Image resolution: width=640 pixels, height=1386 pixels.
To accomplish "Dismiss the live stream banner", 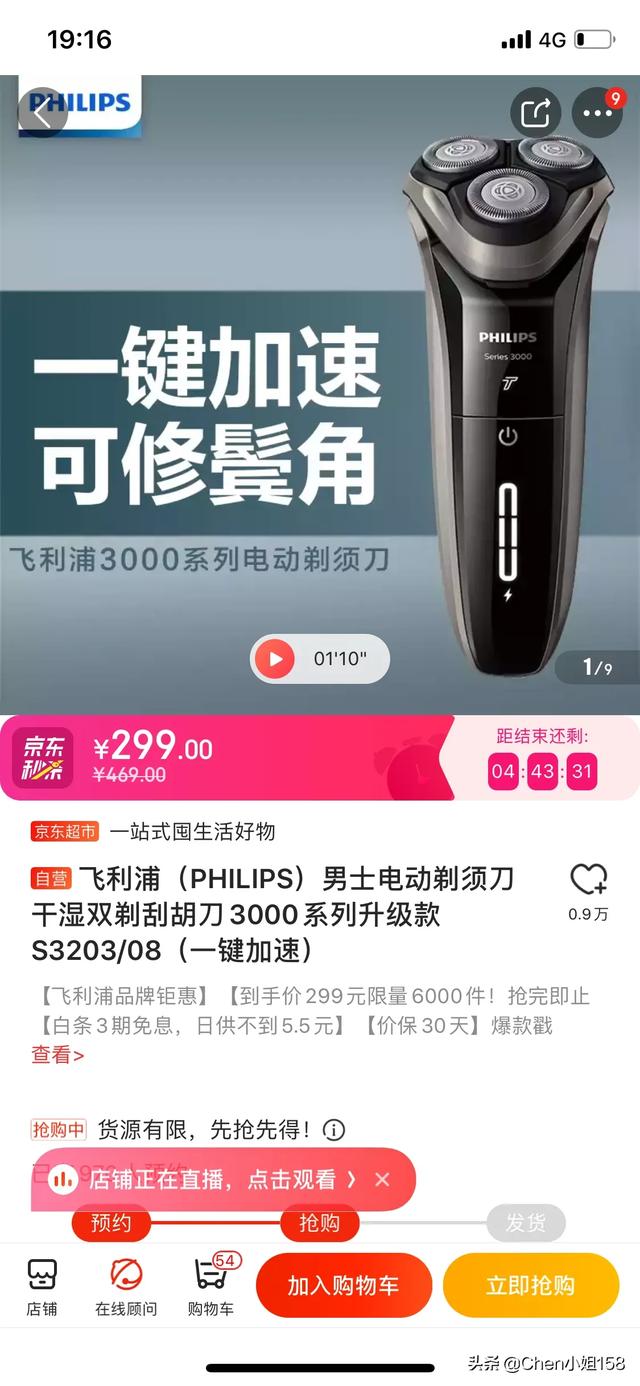I will click(382, 1180).
